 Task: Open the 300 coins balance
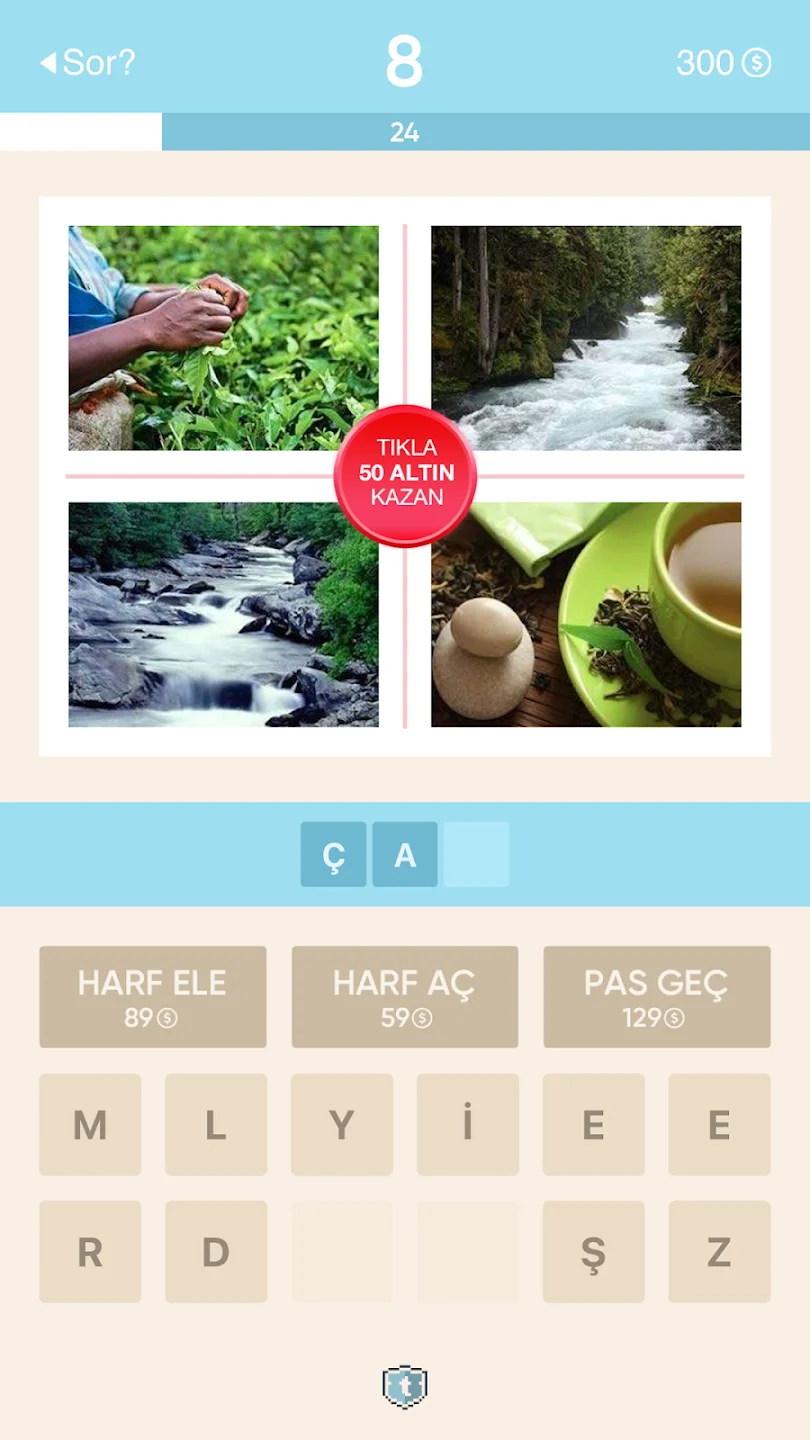click(x=723, y=63)
